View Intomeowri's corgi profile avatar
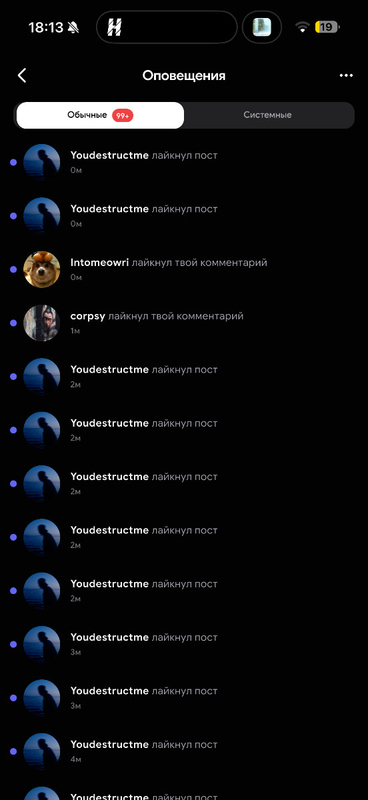 (42, 269)
